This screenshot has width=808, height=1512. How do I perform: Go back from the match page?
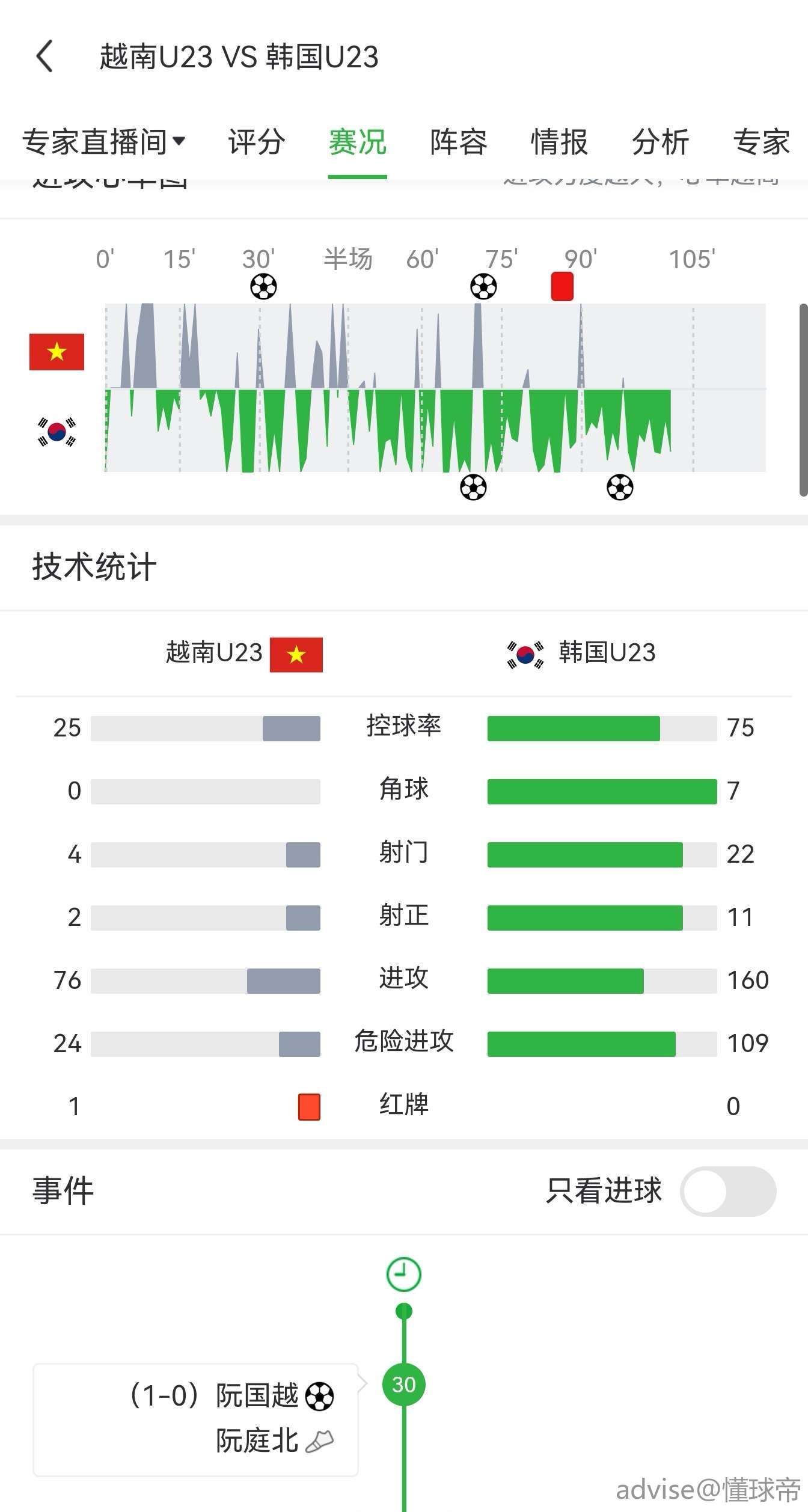tap(44, 57)
